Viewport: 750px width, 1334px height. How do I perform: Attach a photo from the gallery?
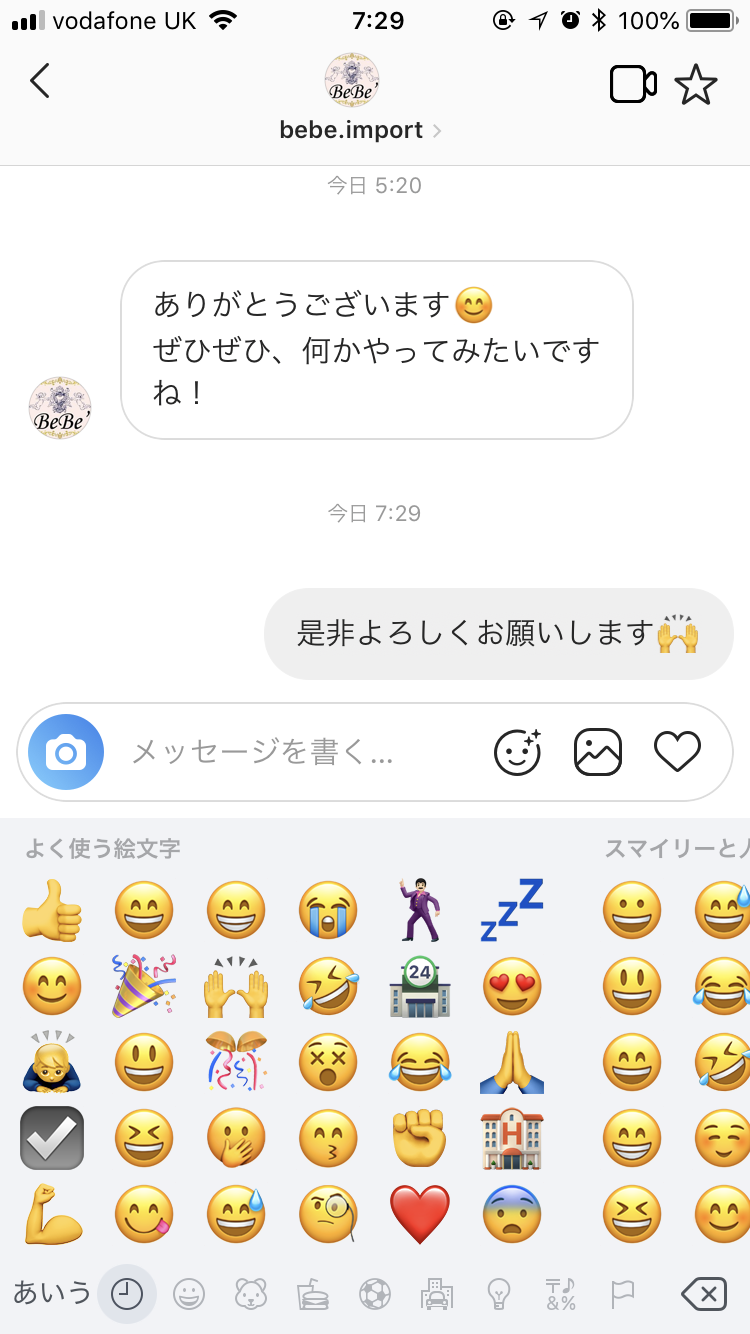click(x=598, y=752)
